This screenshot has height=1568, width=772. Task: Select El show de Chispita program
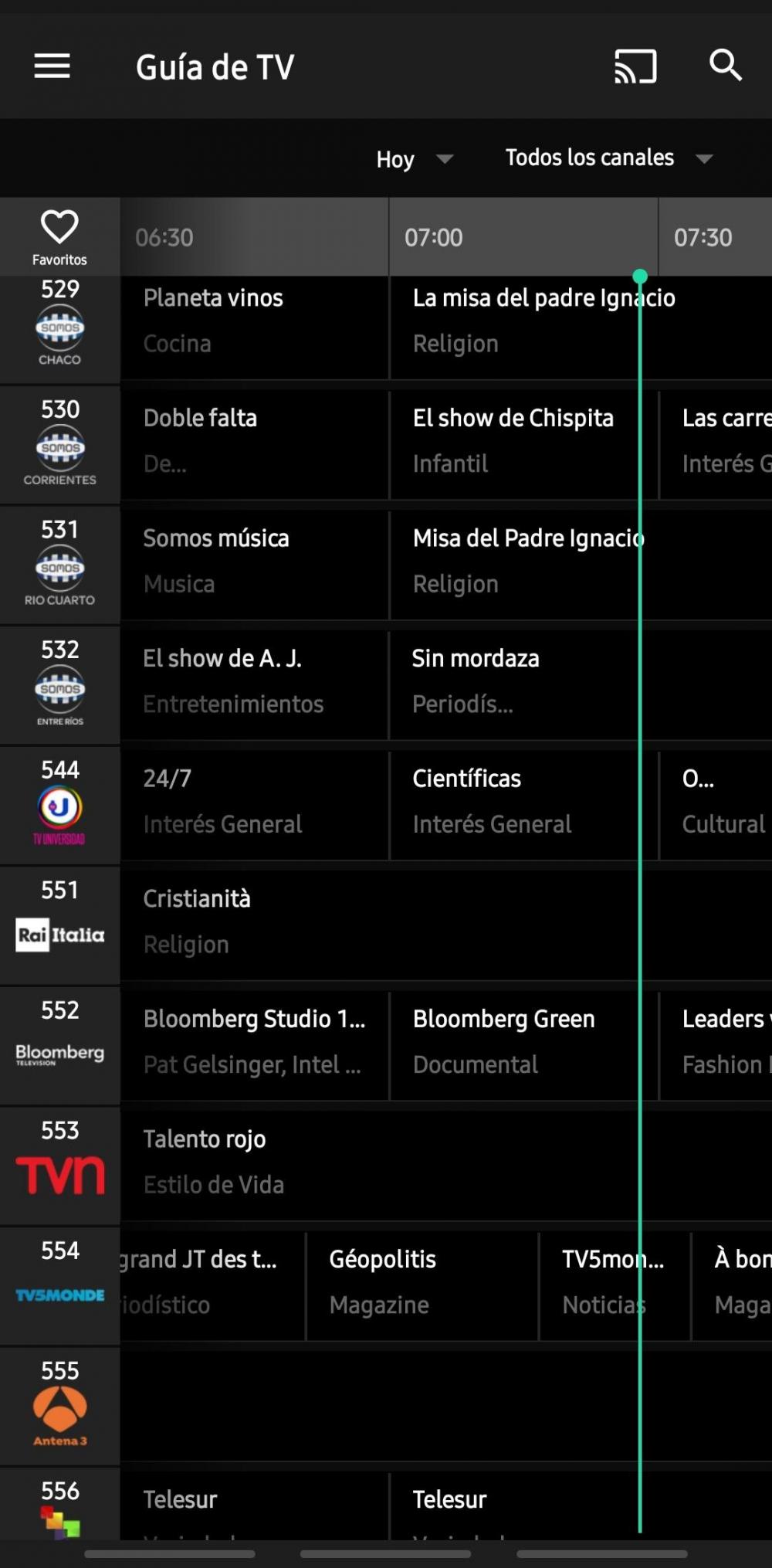coord(513,440)
